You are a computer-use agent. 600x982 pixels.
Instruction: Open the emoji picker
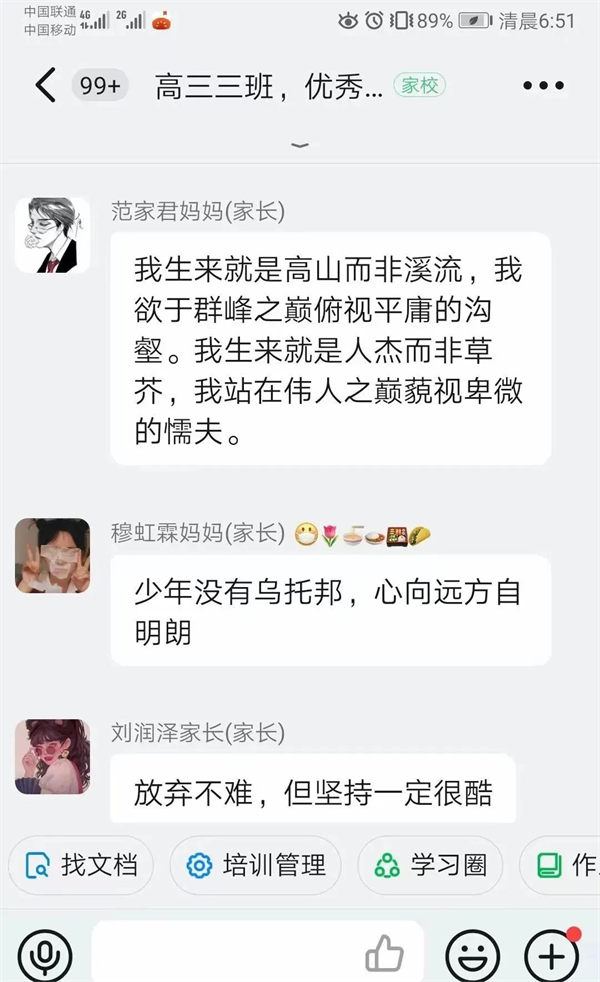pos(472,957)
